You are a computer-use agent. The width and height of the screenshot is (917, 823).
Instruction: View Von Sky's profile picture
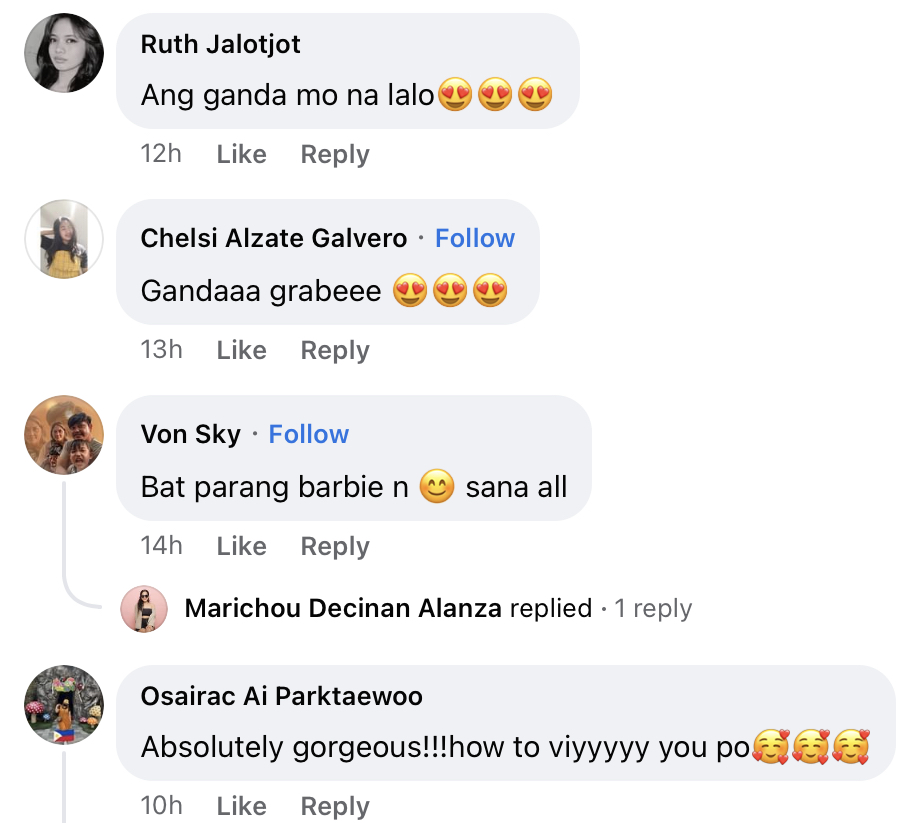tap(64, 435)
